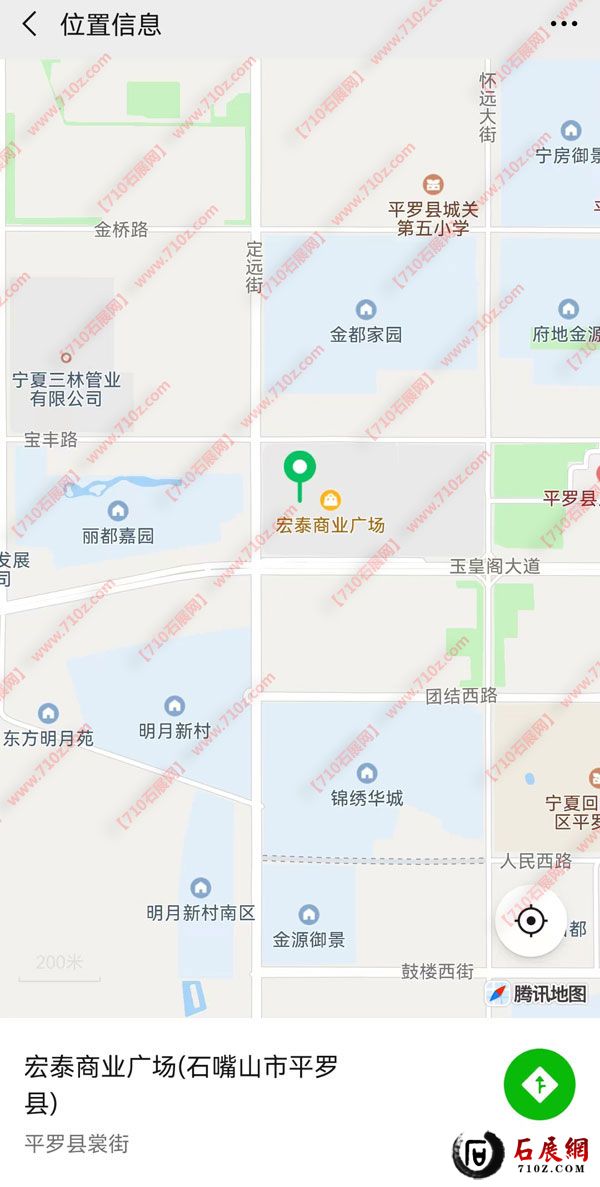
Task: Go back from the location info screen
Action: tap(30, 25)
